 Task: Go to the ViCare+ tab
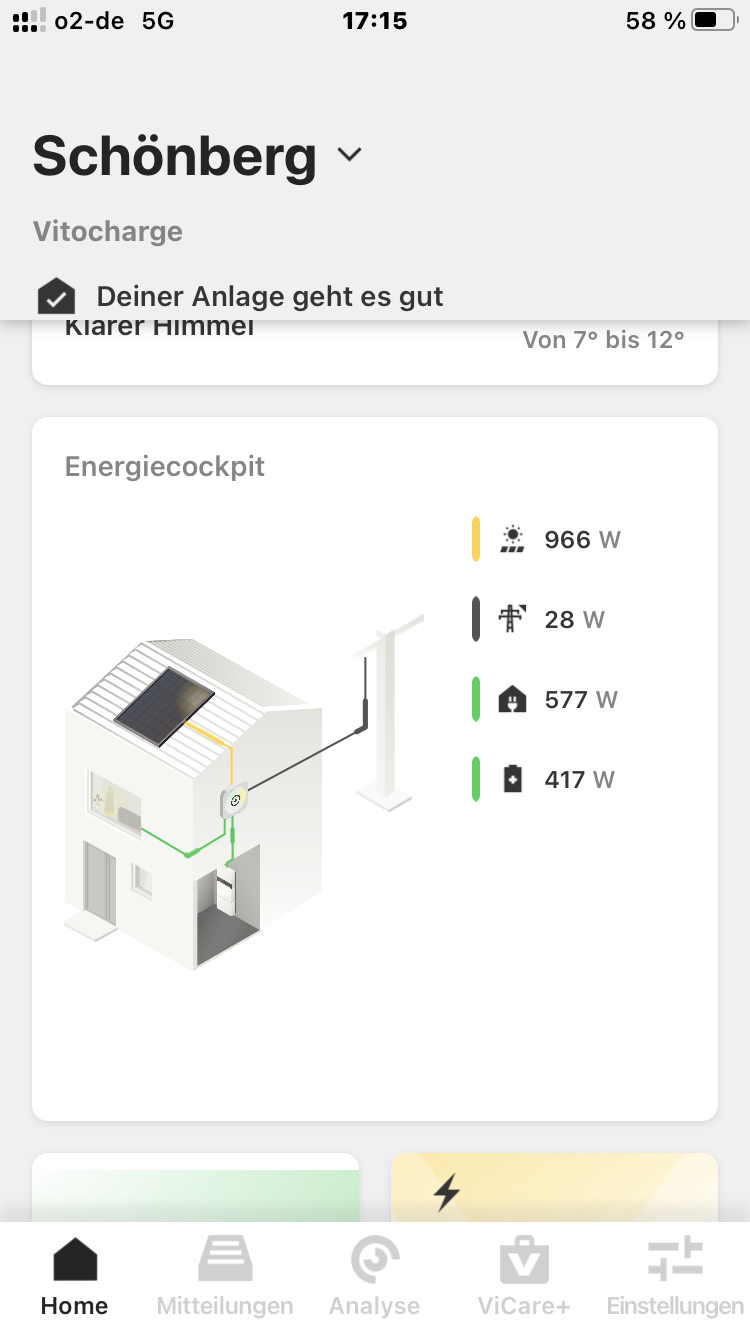click(x=524, y=1278)
